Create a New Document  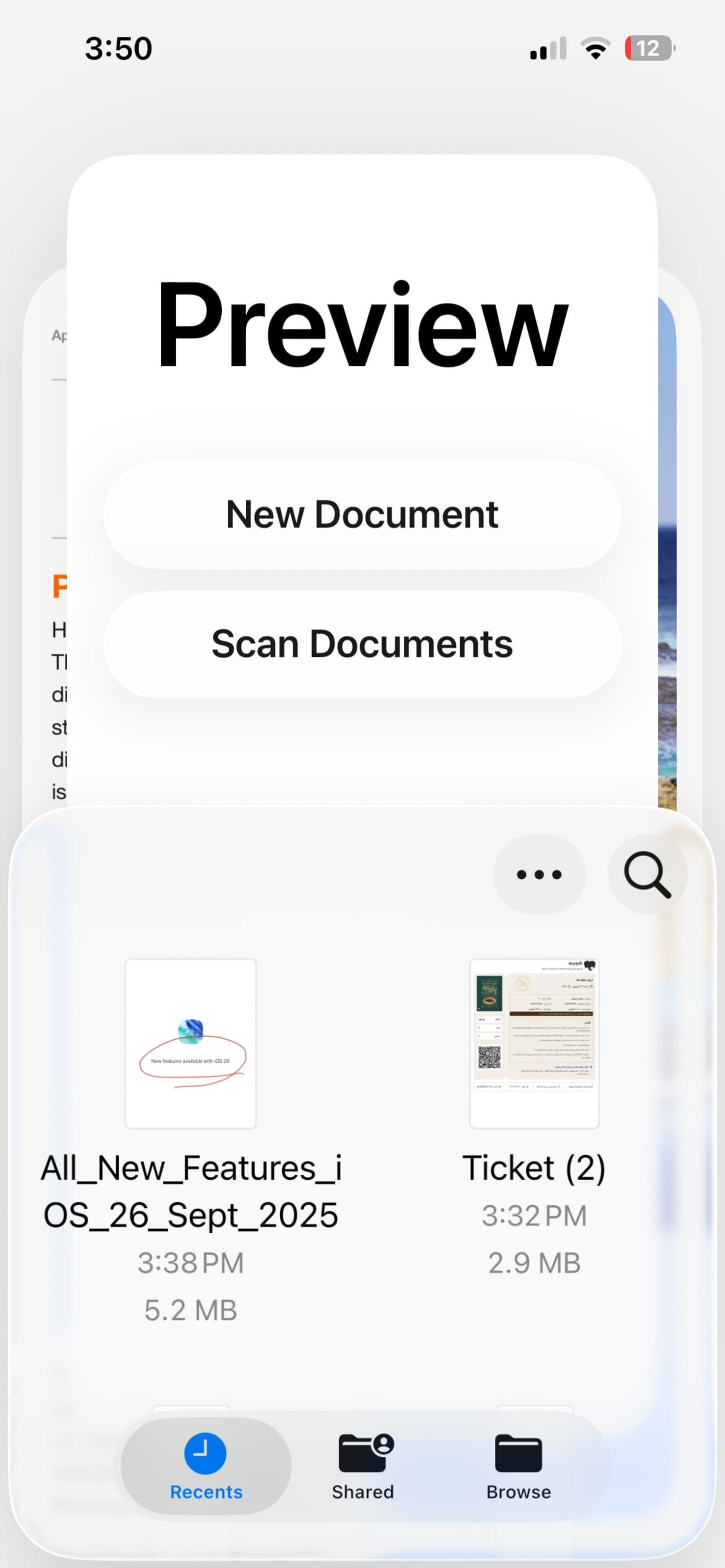point(362,514)
